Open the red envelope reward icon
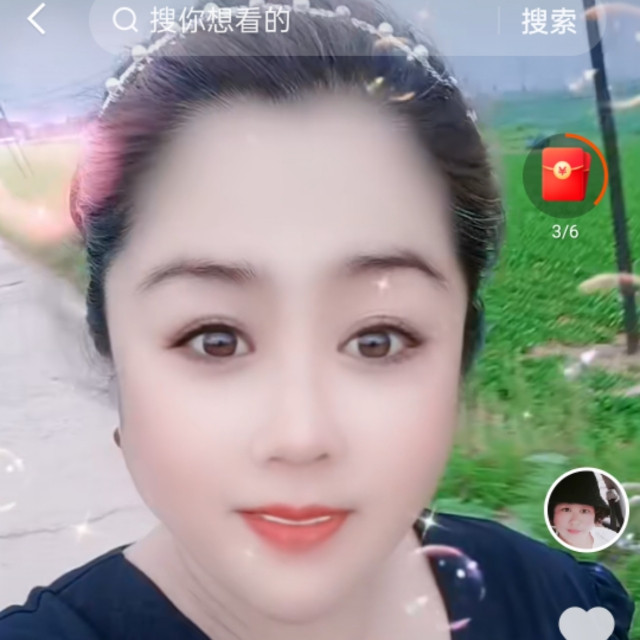Screen dimensions: 640x640 tap(565, 176)
